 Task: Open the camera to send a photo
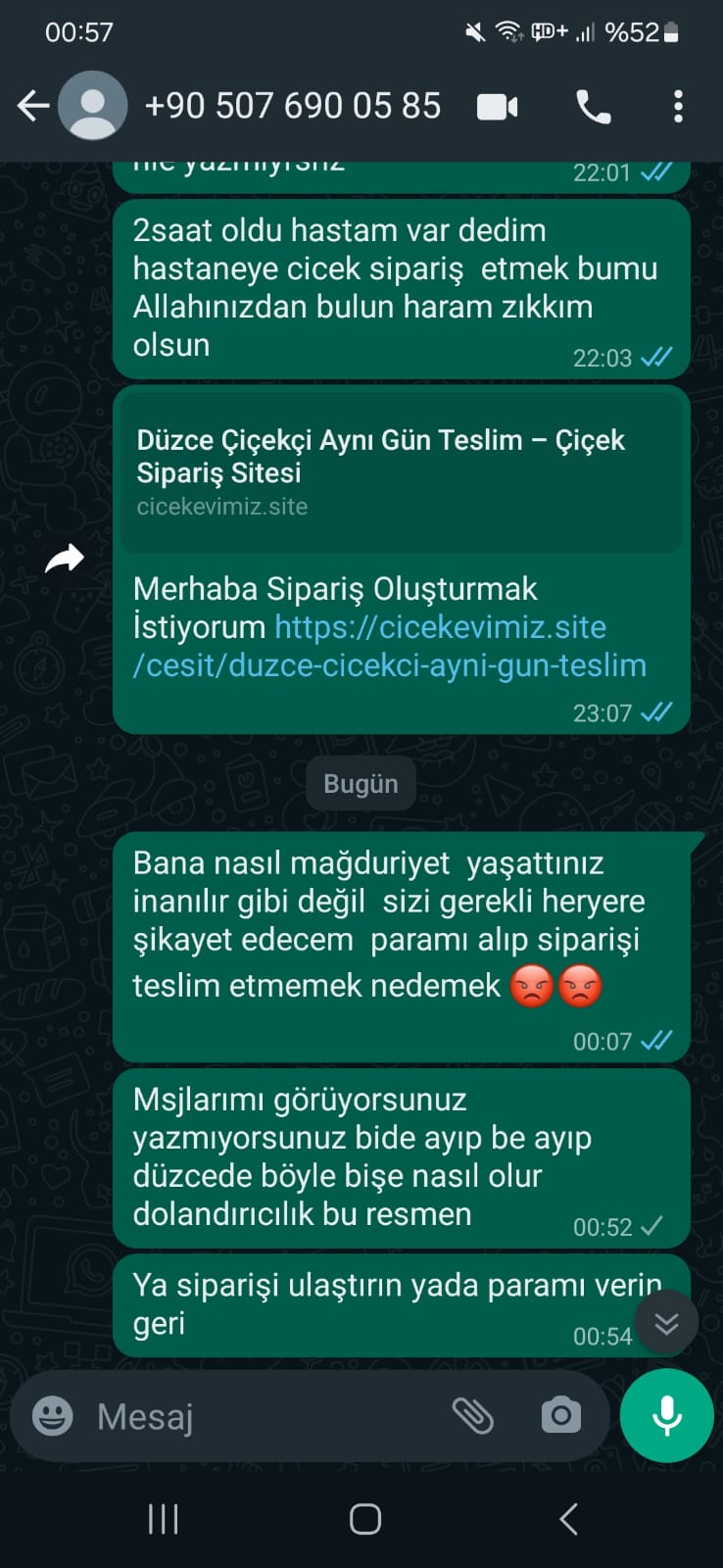[x=560, y=1416]
